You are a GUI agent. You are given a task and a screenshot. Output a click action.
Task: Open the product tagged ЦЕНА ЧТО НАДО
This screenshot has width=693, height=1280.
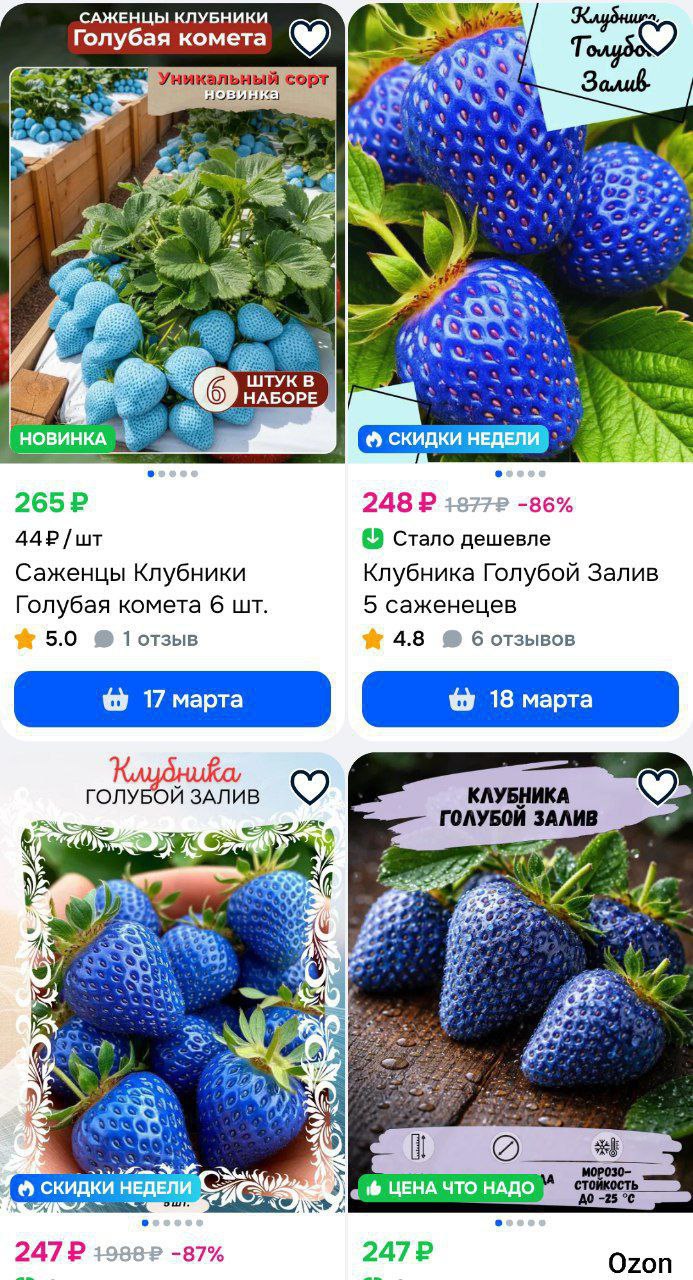[520, 1000]
